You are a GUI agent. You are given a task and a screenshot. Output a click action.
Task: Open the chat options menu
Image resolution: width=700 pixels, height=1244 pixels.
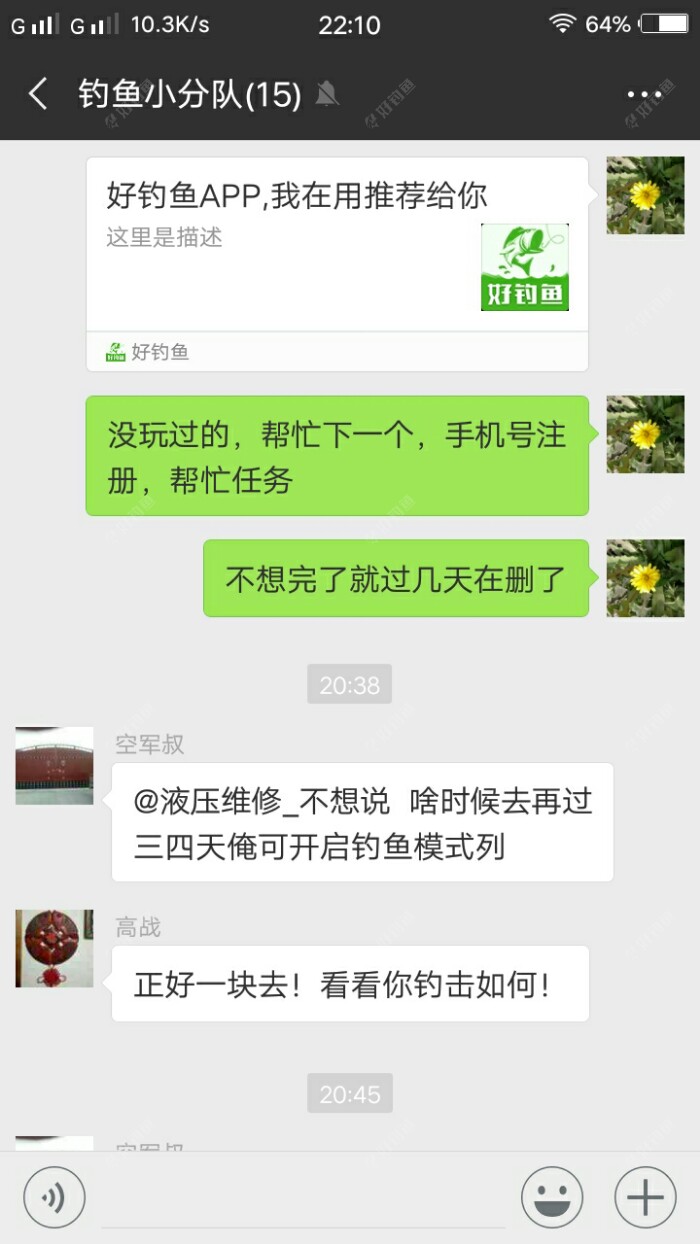point(644,95)
